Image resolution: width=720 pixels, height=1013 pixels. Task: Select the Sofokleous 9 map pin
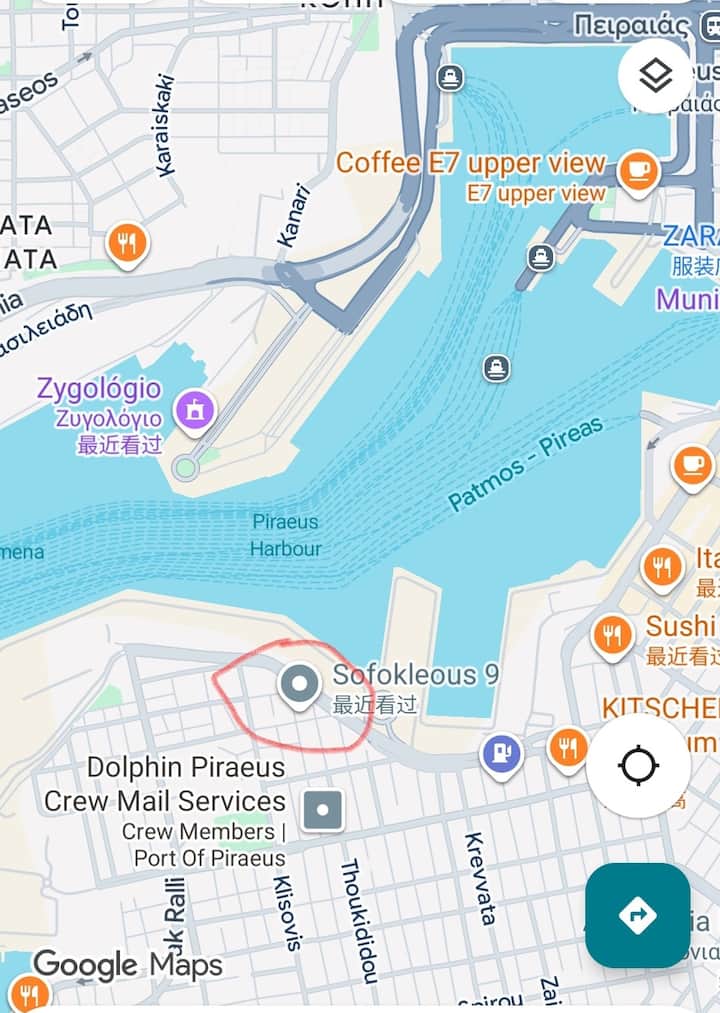point(298,686)
